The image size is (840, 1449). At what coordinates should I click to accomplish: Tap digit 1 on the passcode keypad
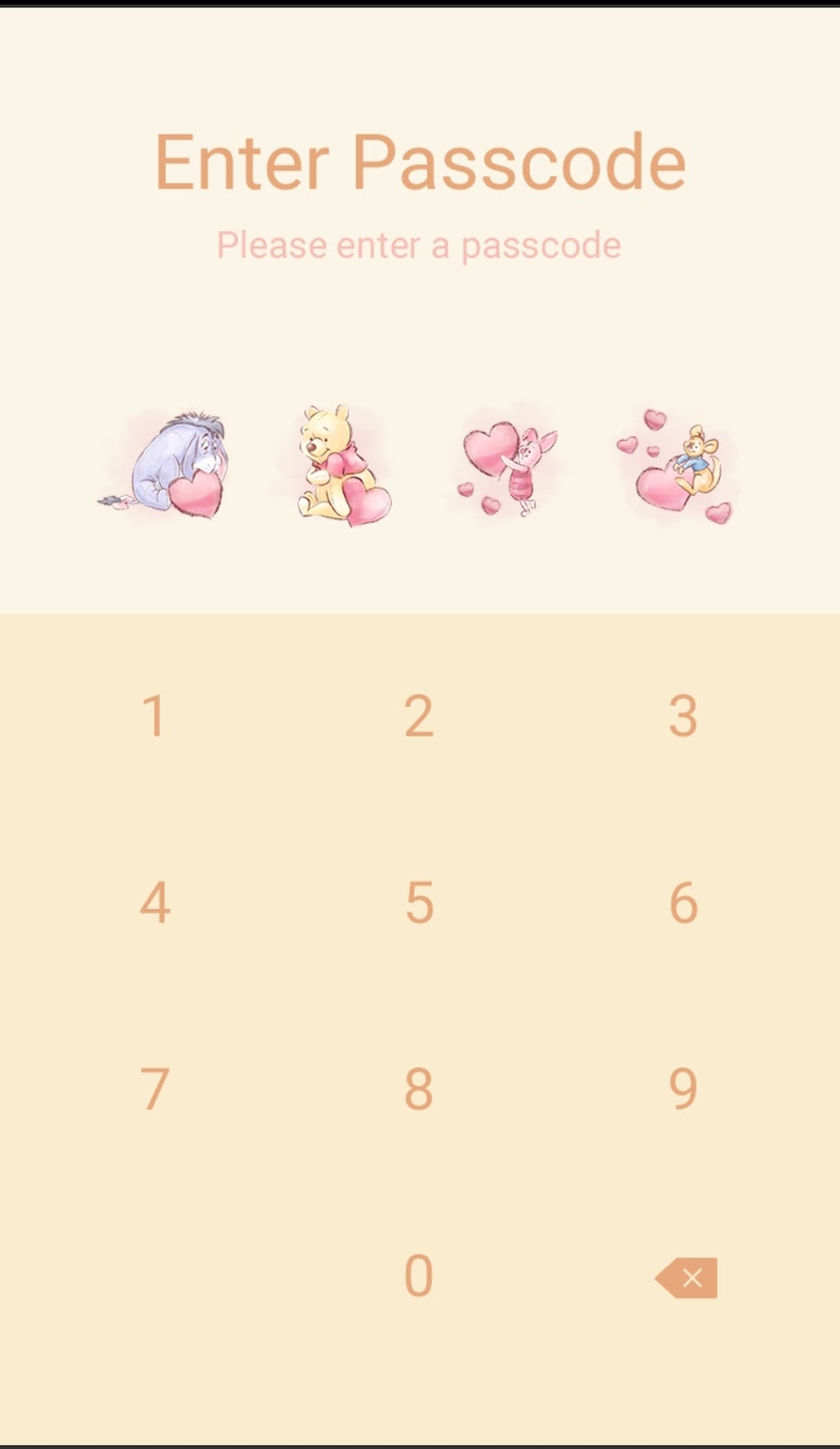point(155,716)
